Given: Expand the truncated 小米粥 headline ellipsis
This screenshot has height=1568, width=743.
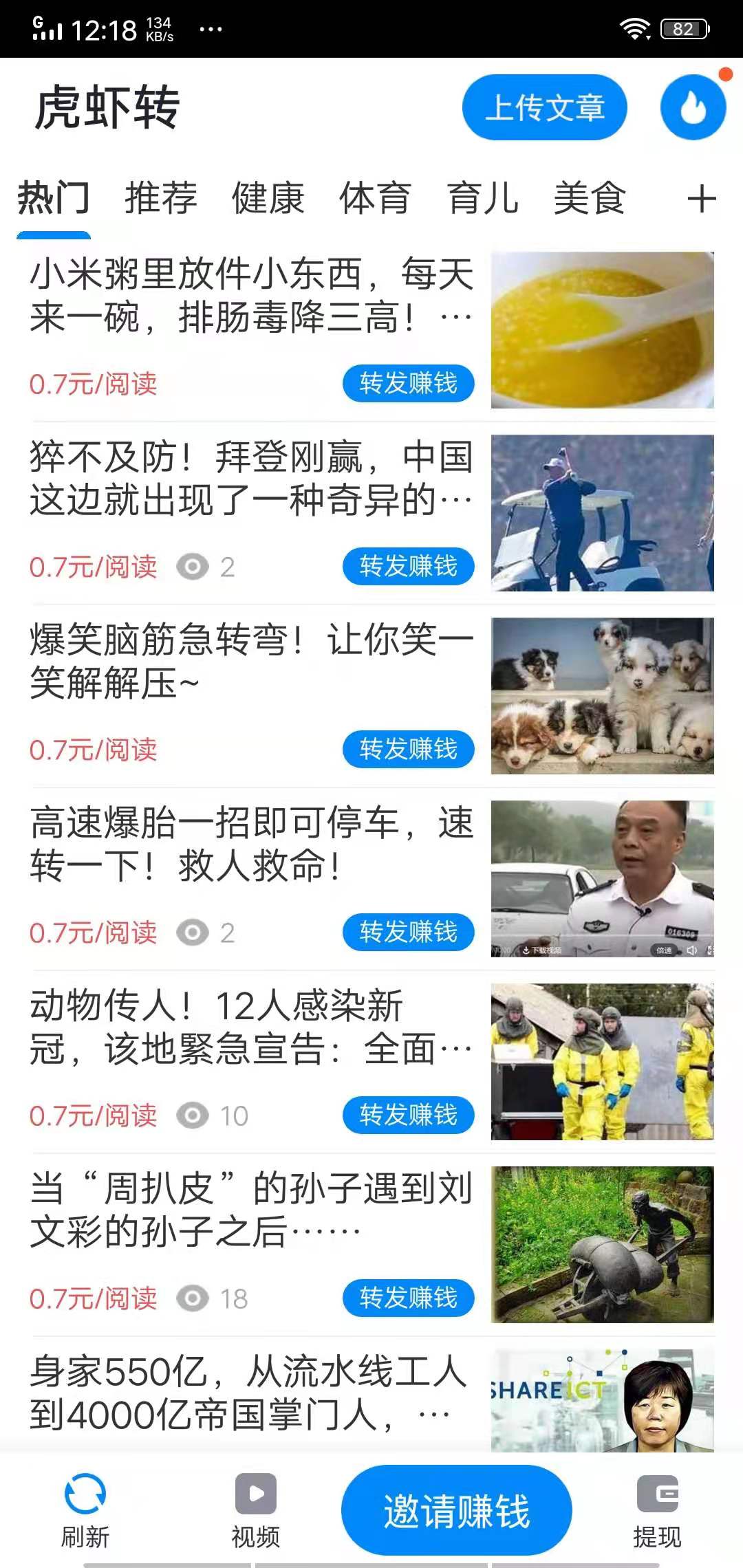Looking at the screenshot, I should click(456, 316).
